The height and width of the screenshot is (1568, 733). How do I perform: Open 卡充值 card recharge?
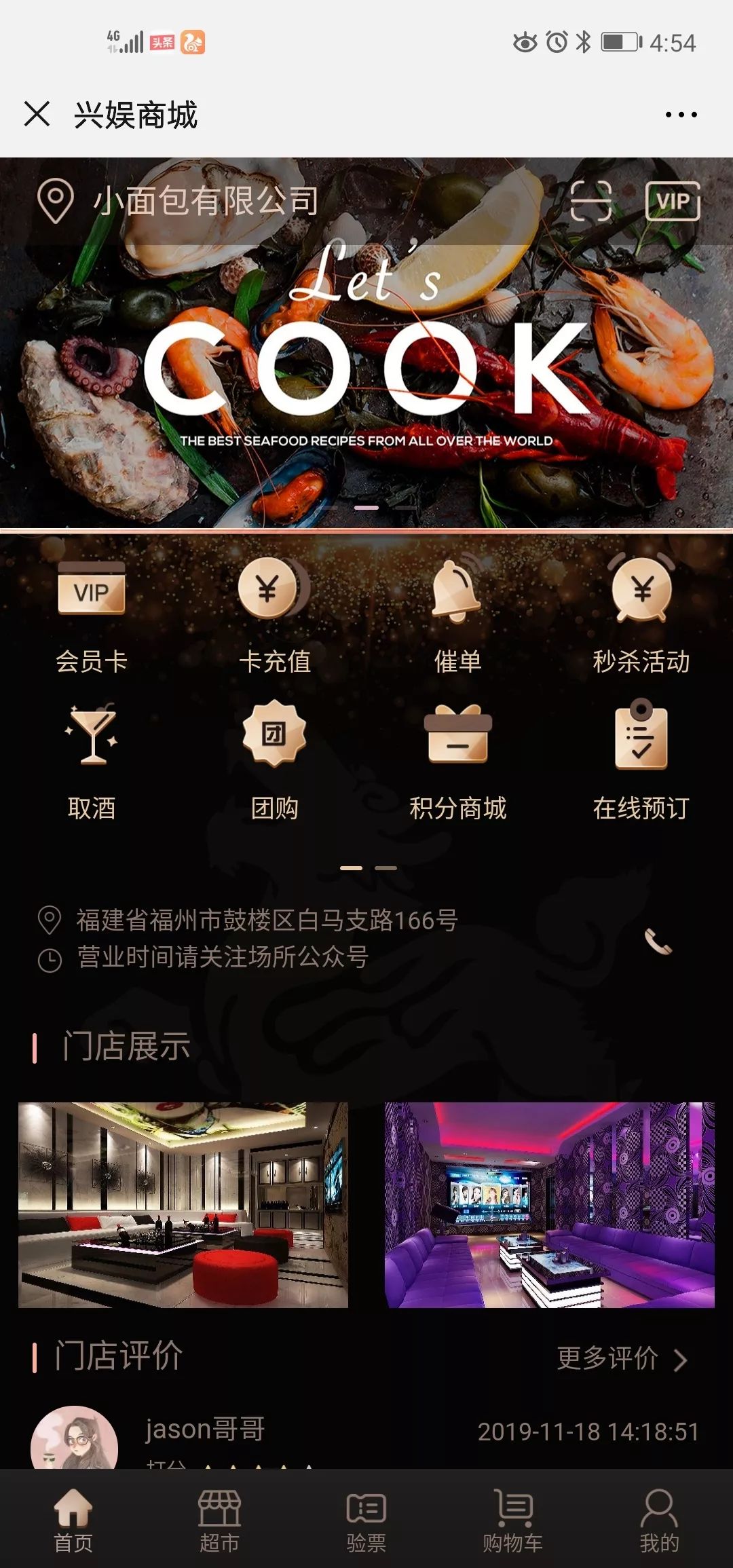[x=274, y=615]
